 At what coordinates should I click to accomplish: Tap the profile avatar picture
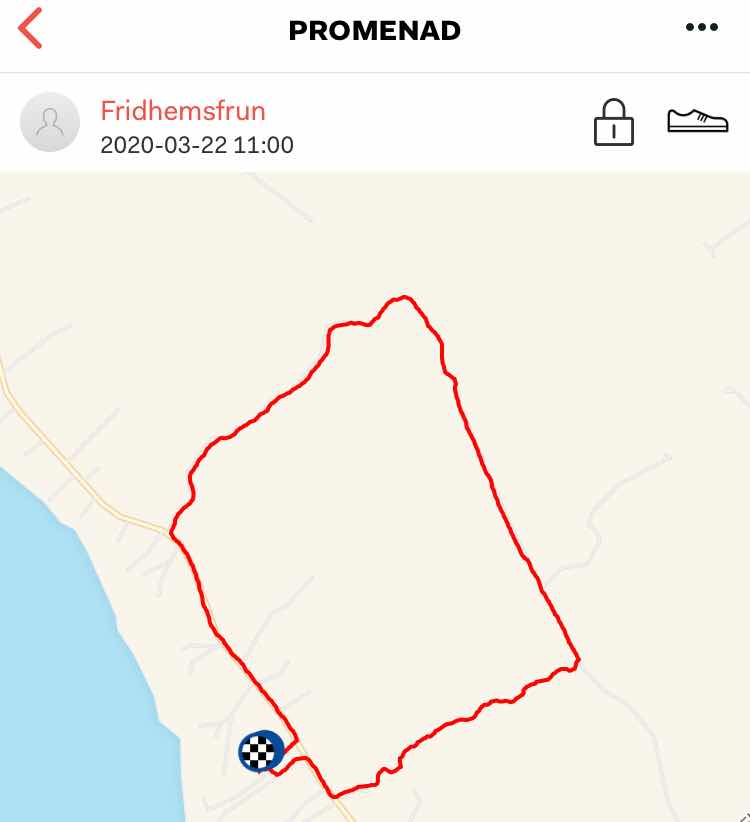click(50, 122)
